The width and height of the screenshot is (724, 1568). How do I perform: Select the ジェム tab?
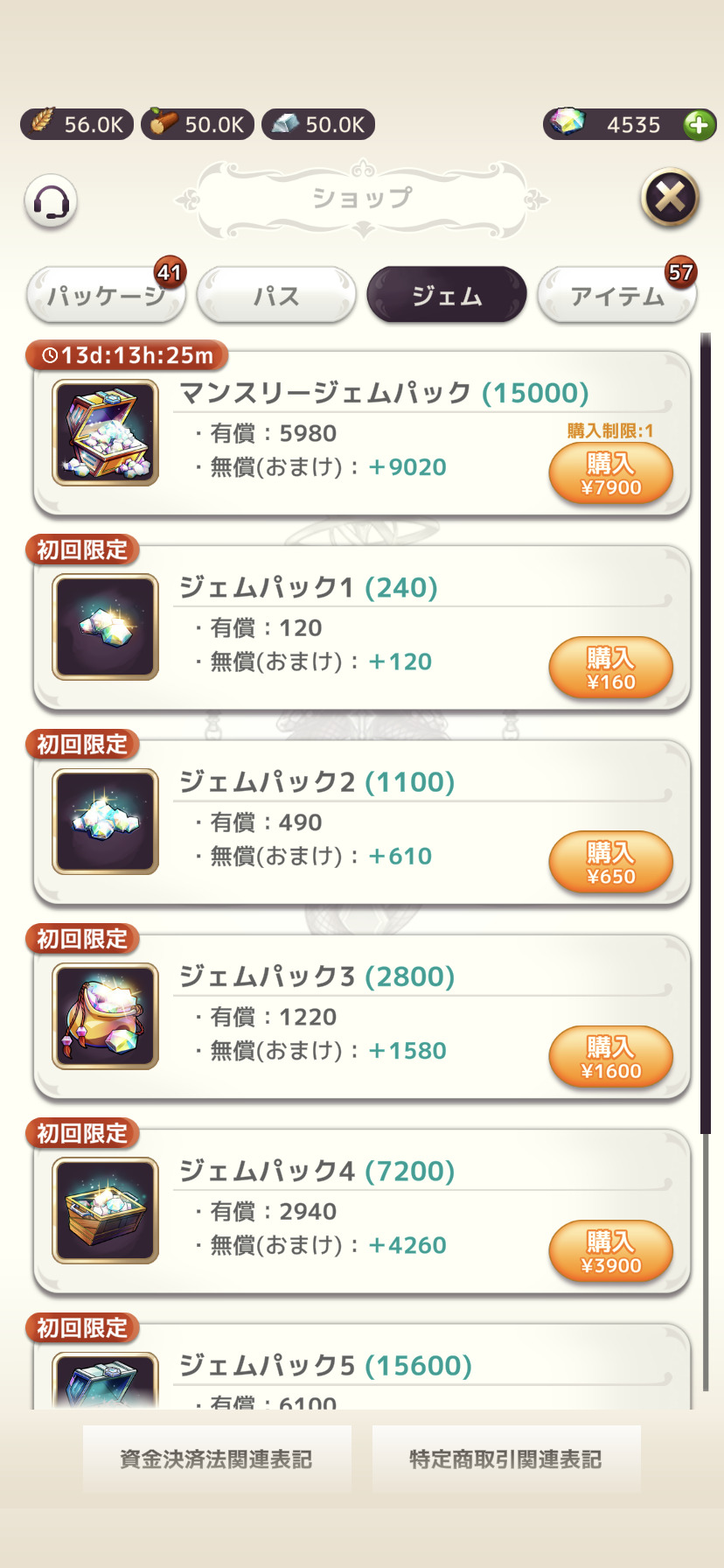pyautogui.click(x=447, y=296)
